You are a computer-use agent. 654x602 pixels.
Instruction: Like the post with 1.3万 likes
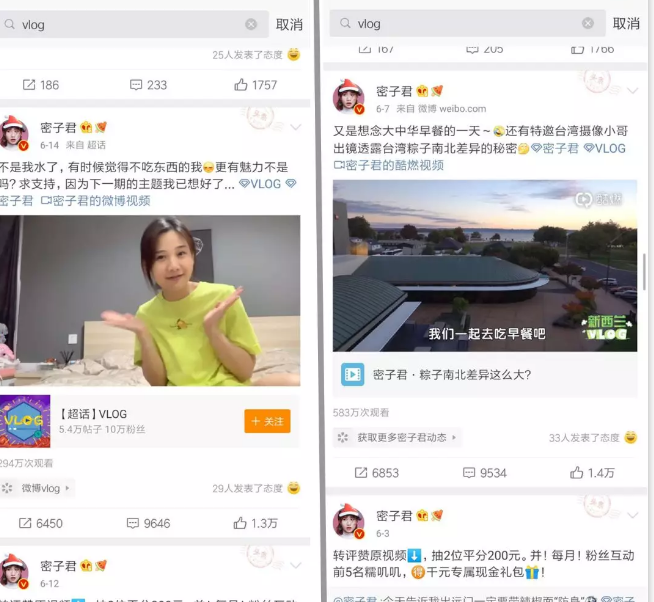255,523
